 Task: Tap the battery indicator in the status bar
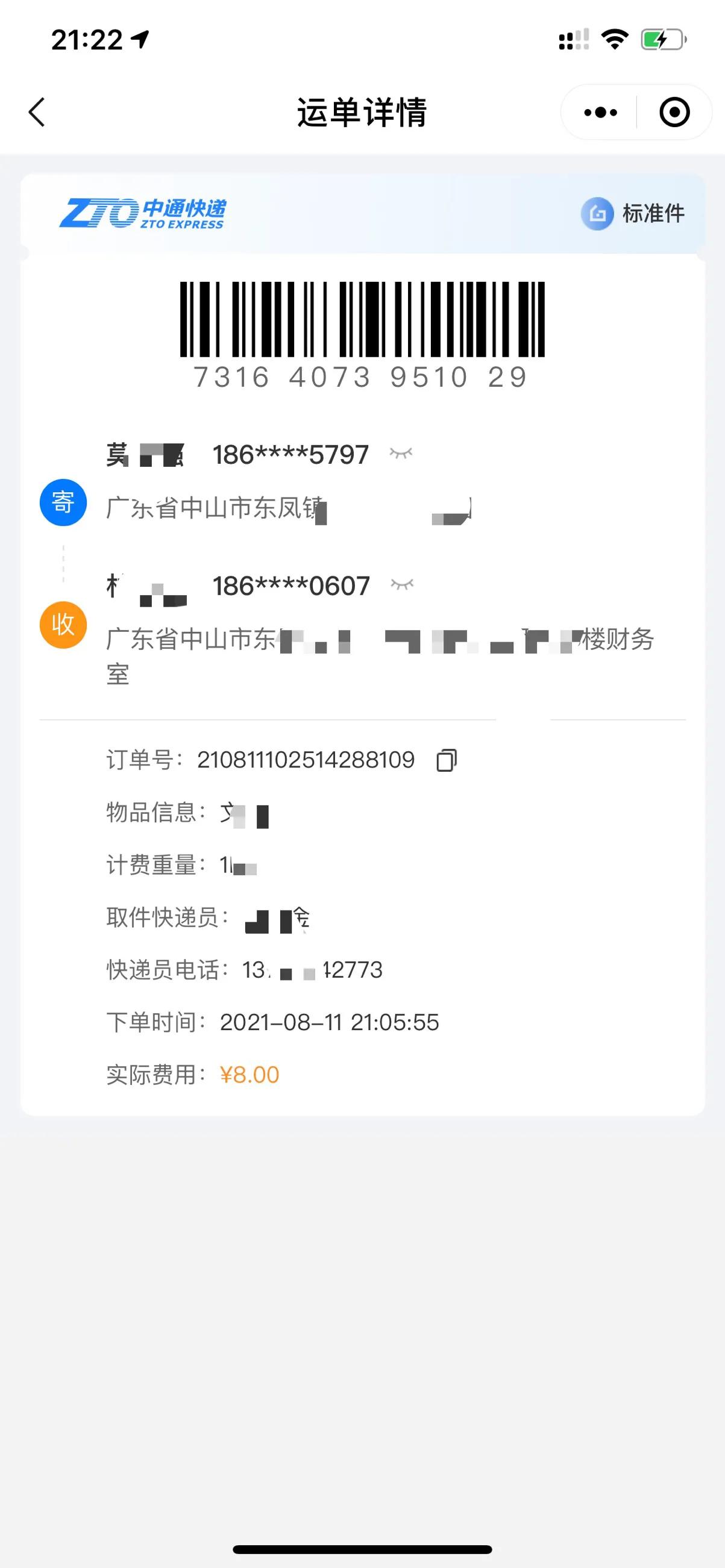661,39
